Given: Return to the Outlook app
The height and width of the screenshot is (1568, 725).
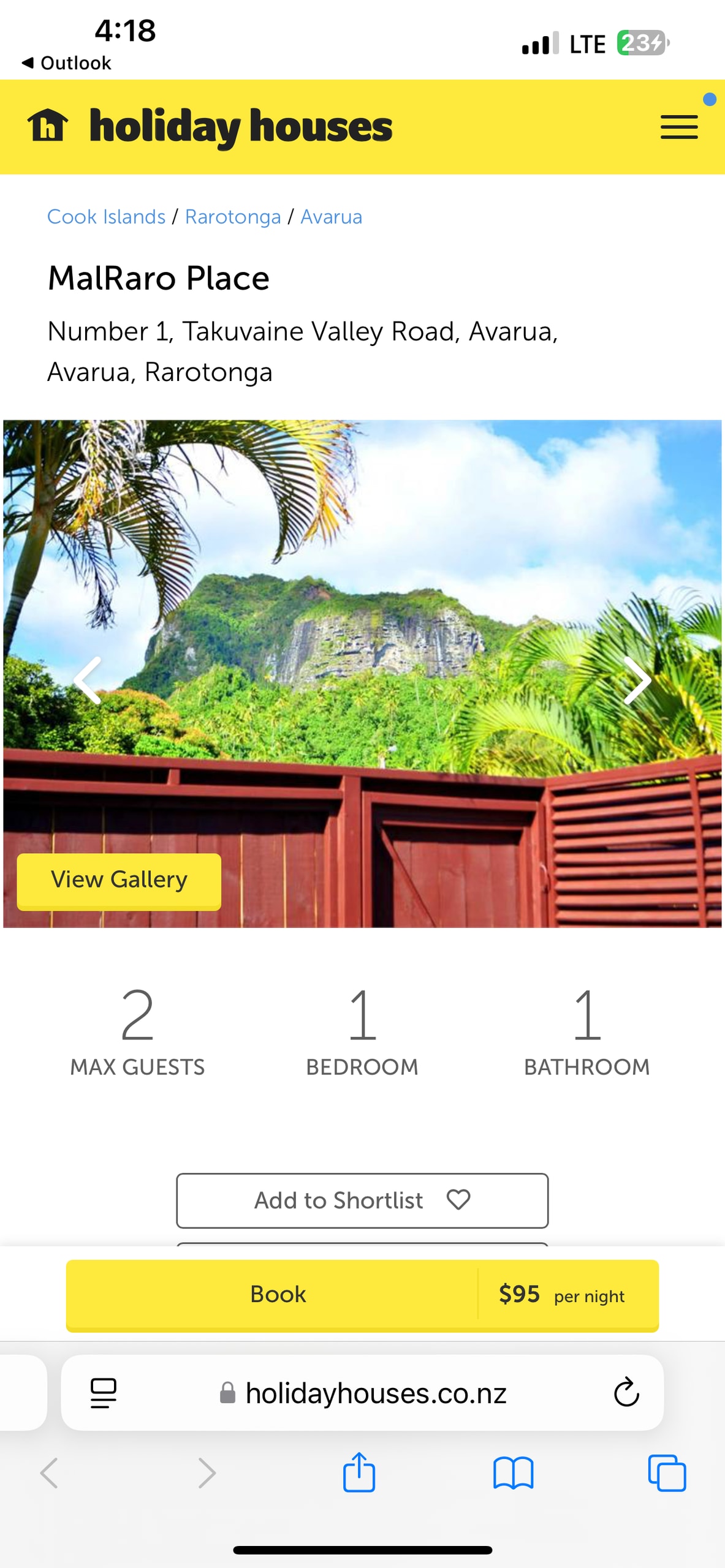Looking at the screenshot, I should click(66, 62).
